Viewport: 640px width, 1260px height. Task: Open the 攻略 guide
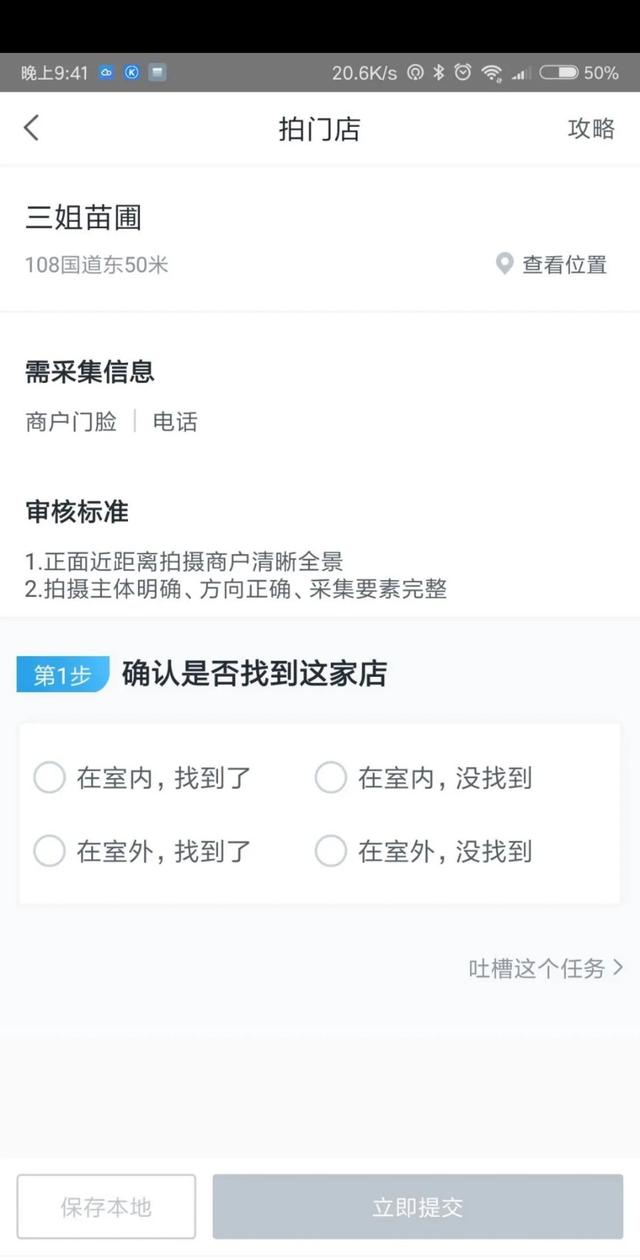(x=591, y=129)
